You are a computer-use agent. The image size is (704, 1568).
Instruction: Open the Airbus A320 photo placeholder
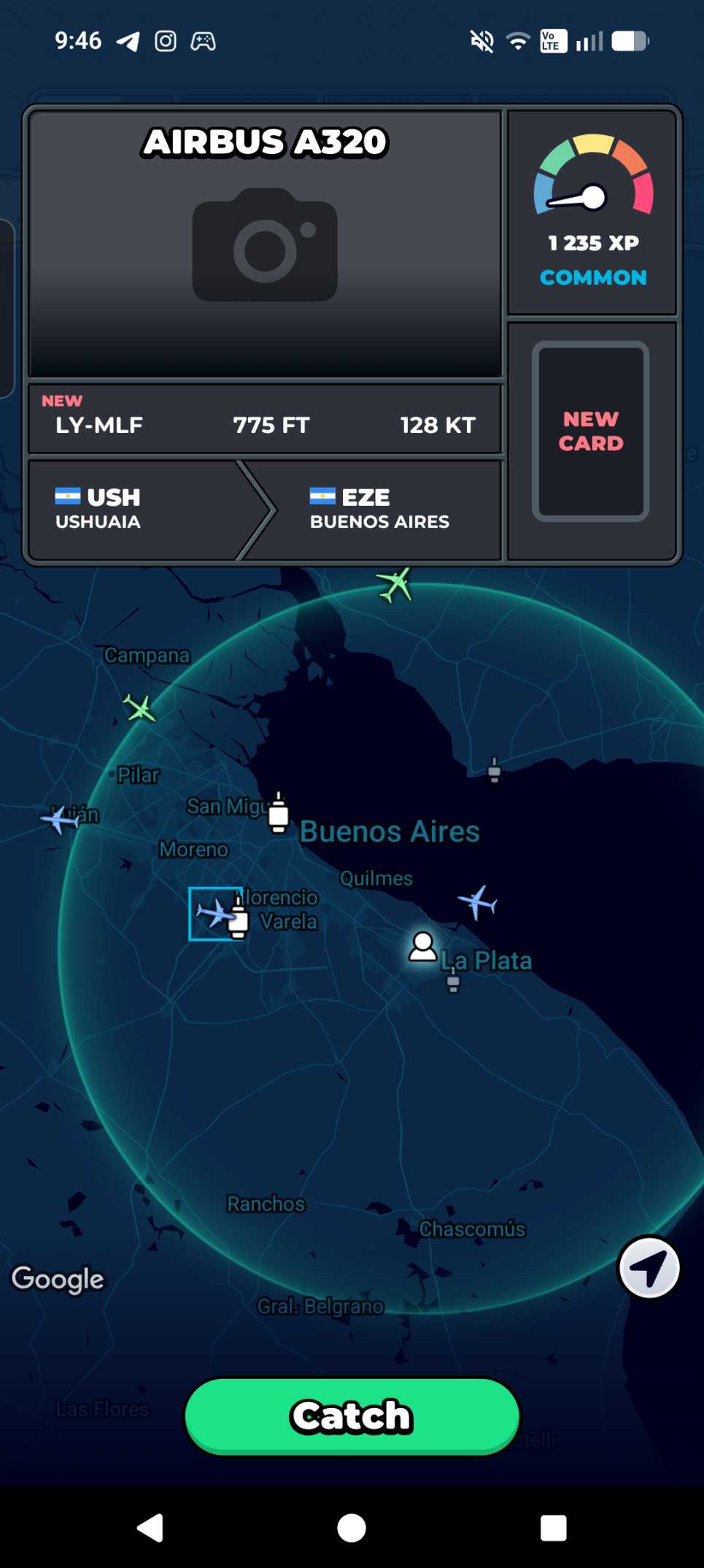(265, 245)
